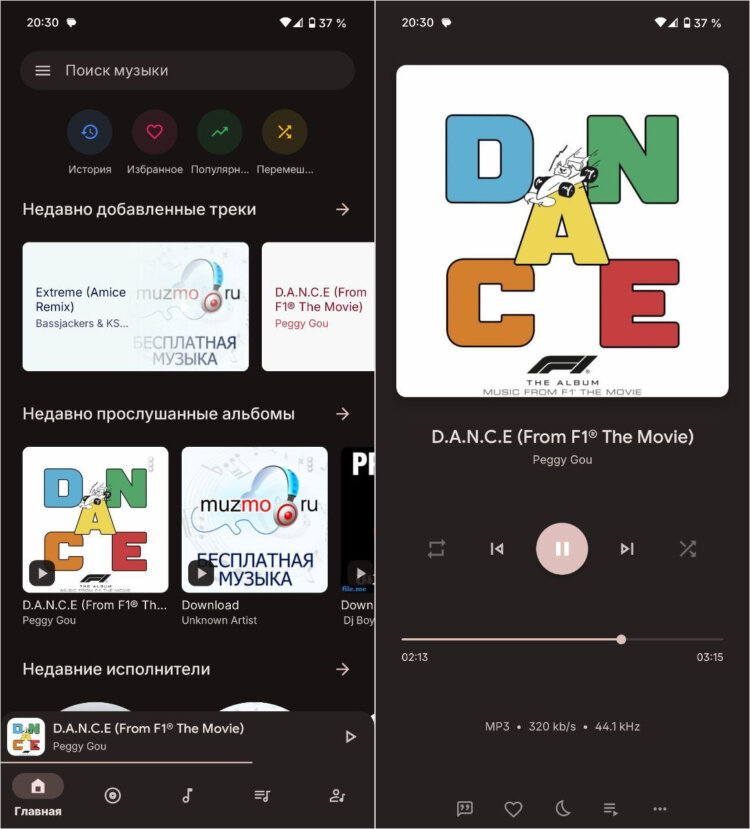The image size is (750, 829).
Task: Open the Download album by Unknown Artist
Action: click(254, 520)
